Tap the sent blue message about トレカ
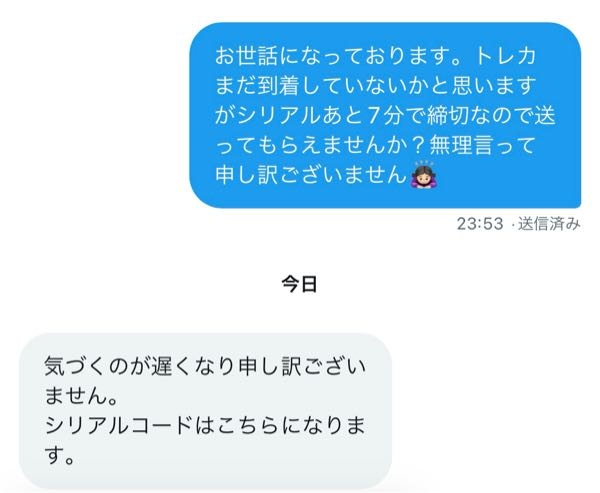 385,115
